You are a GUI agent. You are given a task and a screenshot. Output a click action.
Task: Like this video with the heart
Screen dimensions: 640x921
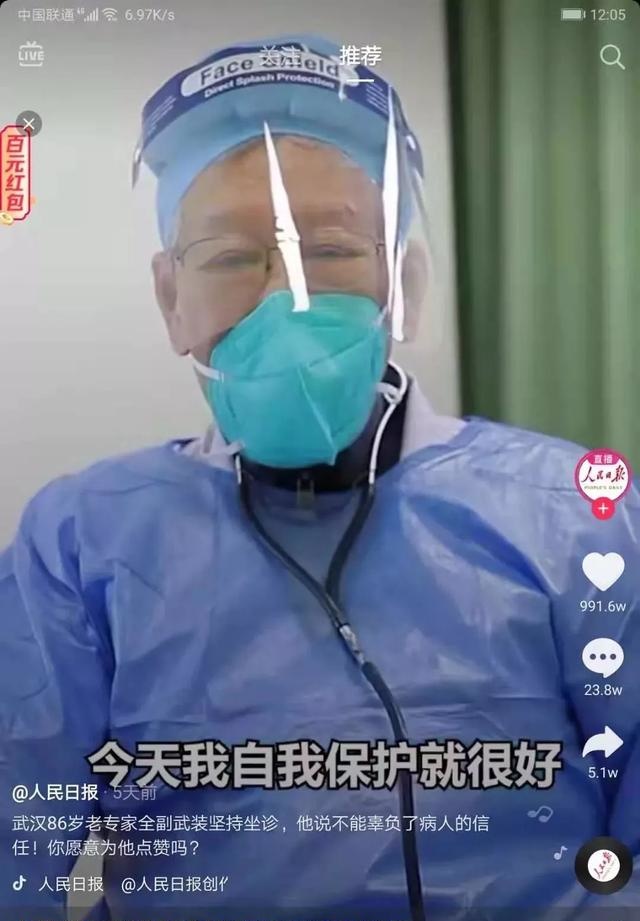[602, 571]
